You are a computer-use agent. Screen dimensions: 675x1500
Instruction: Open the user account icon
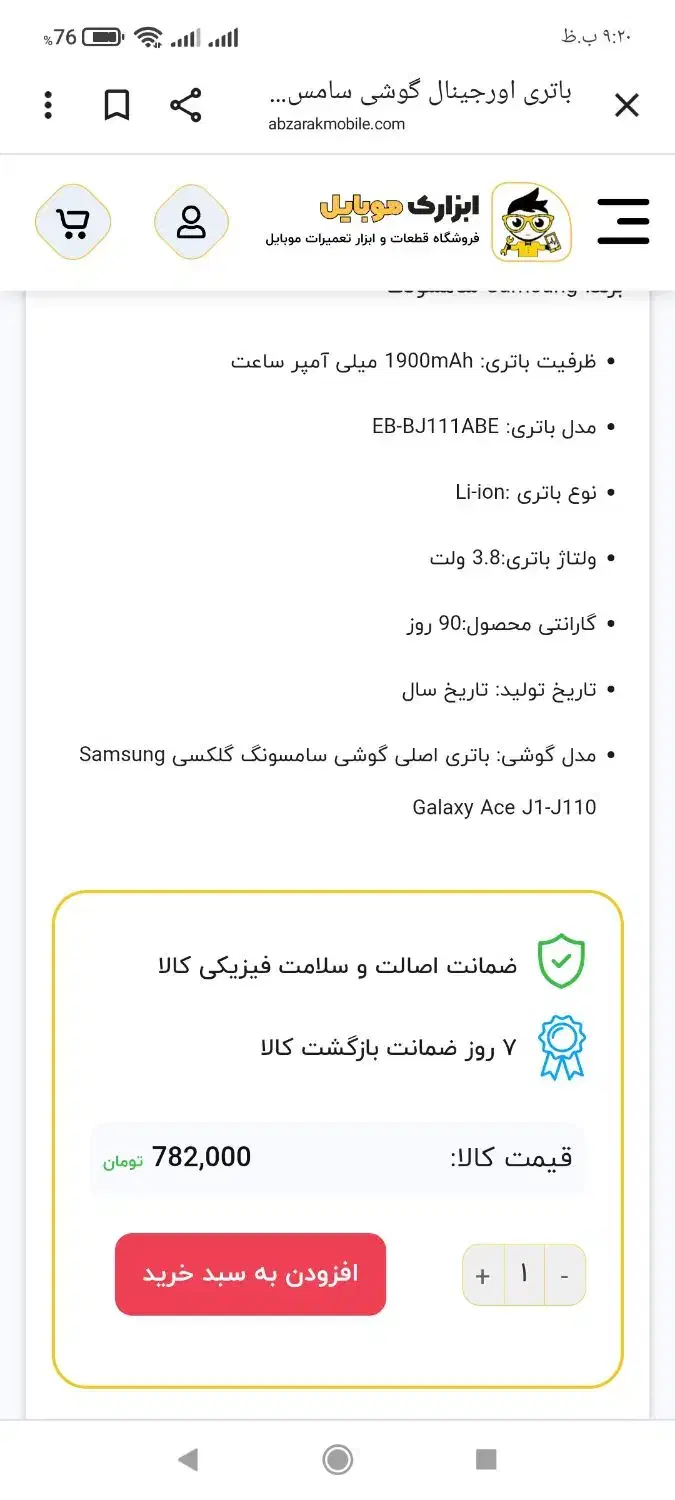tap(191, 222)
